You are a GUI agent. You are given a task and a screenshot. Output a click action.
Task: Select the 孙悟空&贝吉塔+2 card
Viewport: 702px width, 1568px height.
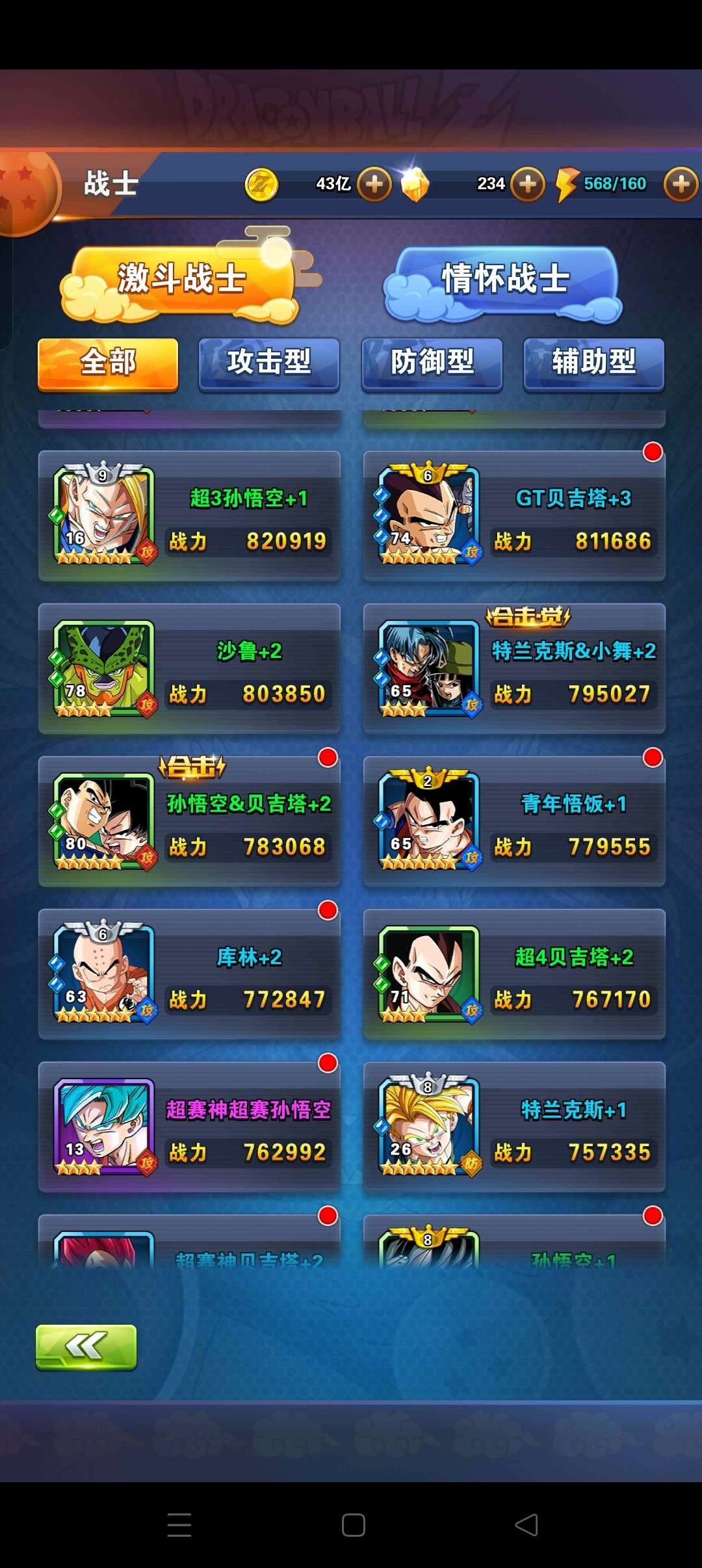(189, 822)
